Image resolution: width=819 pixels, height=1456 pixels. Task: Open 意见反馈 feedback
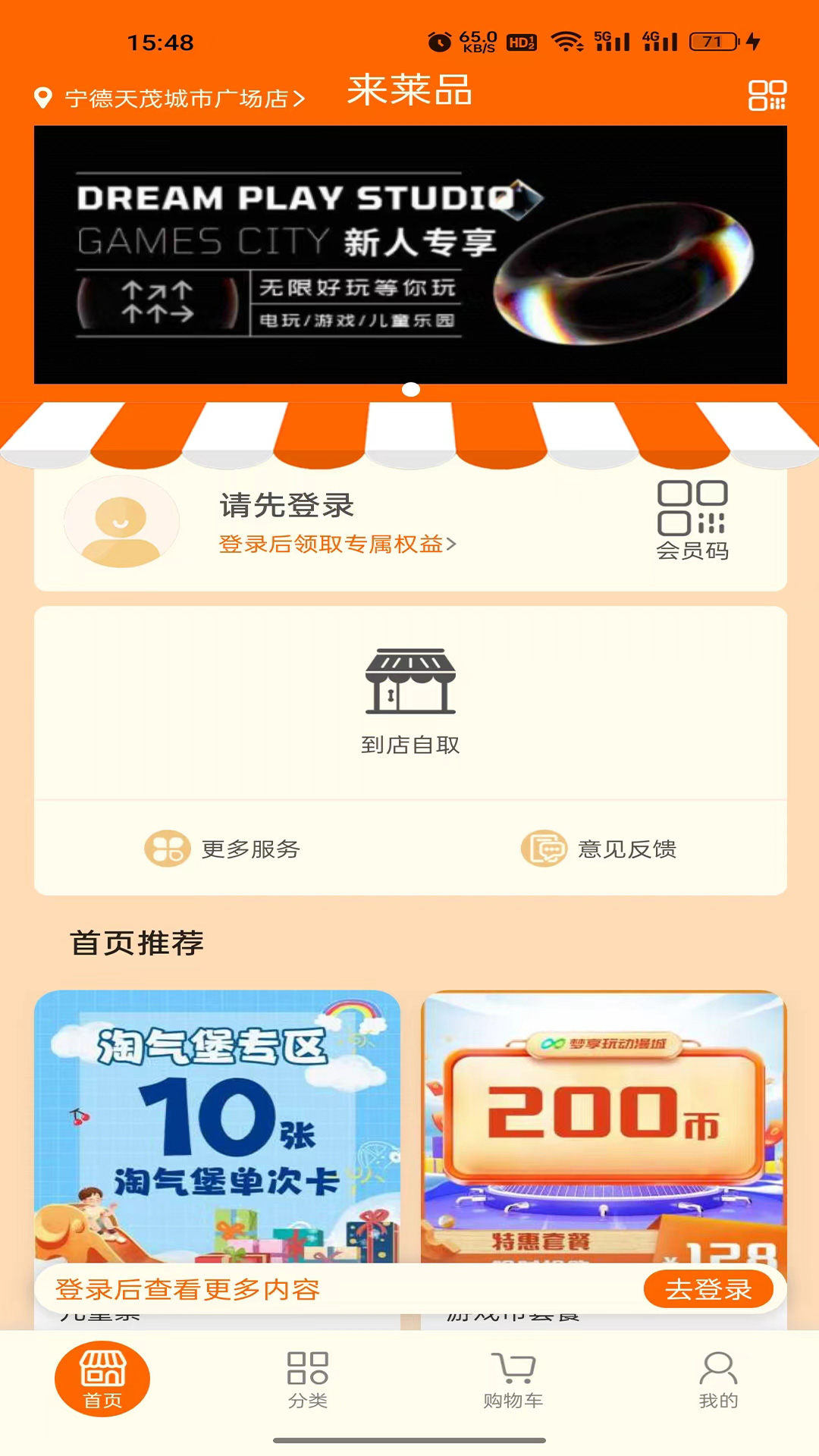tap(599, 849)
